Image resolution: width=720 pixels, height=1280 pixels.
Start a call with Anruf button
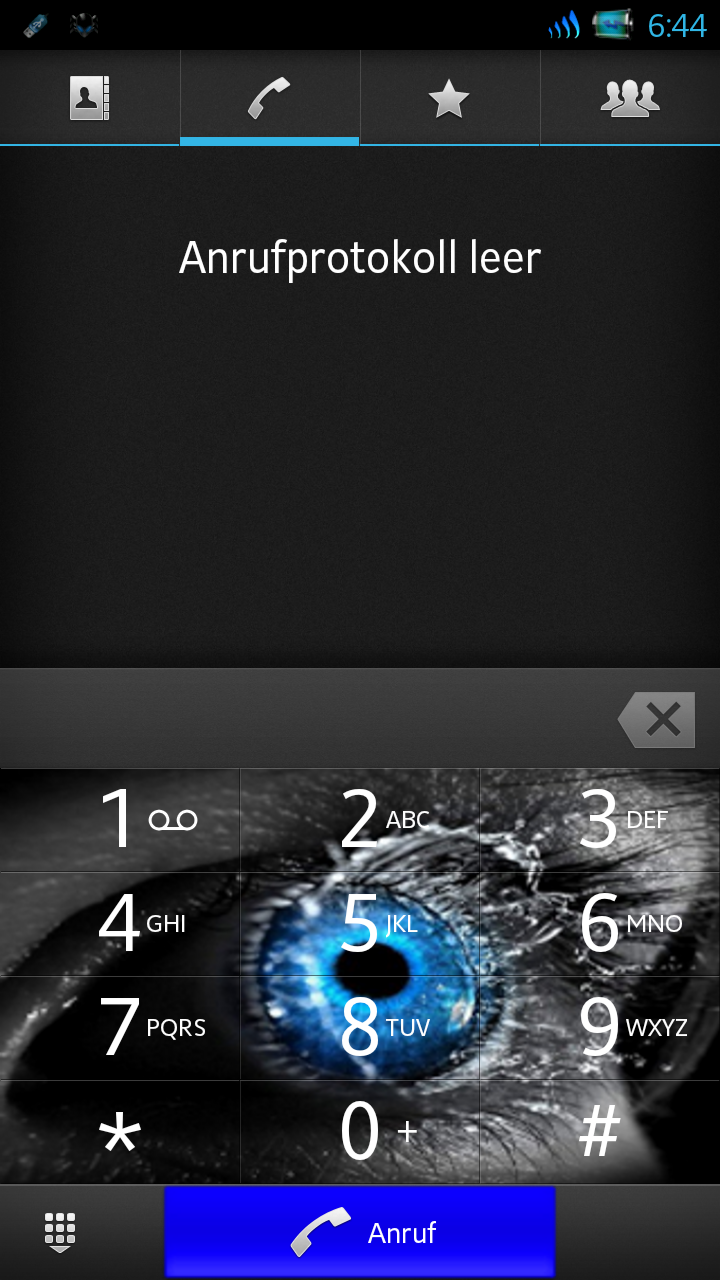[360, 1232]
